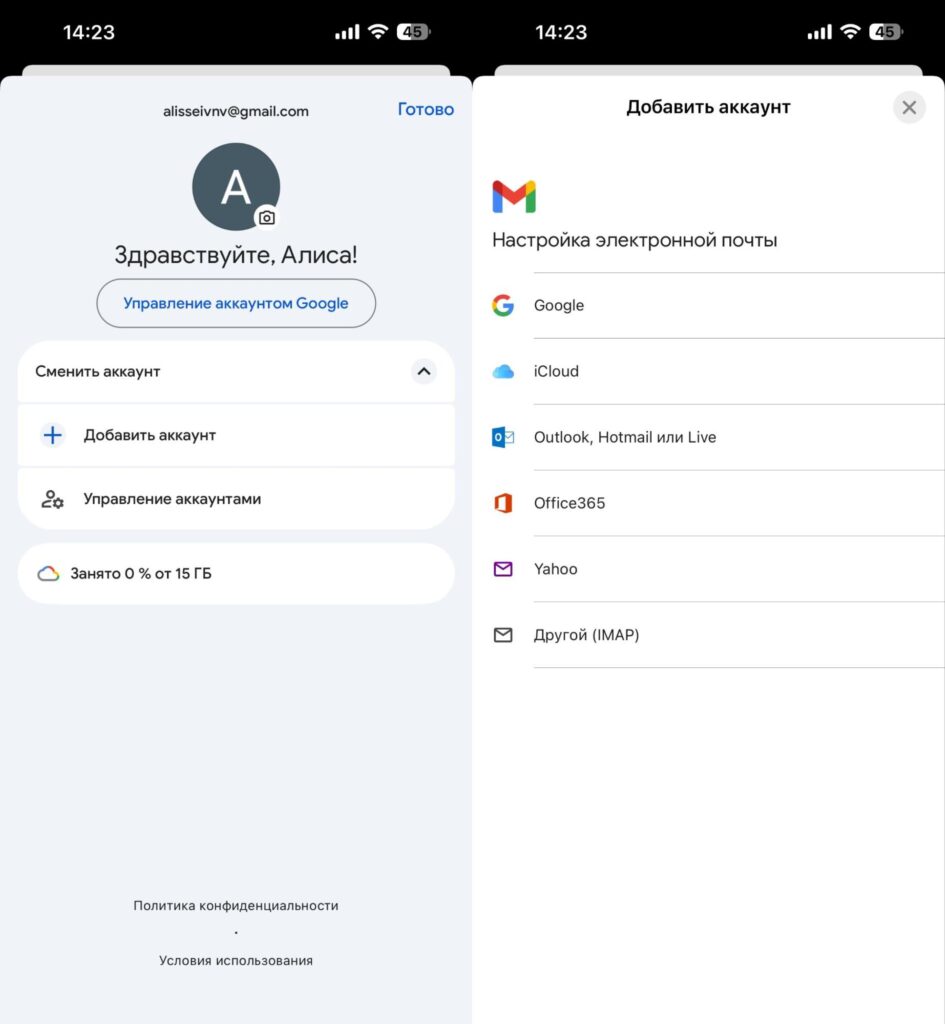Close the Добавить аккаунт dialog
This screenshot has height=1024, width=945.
tap(908, 108)
